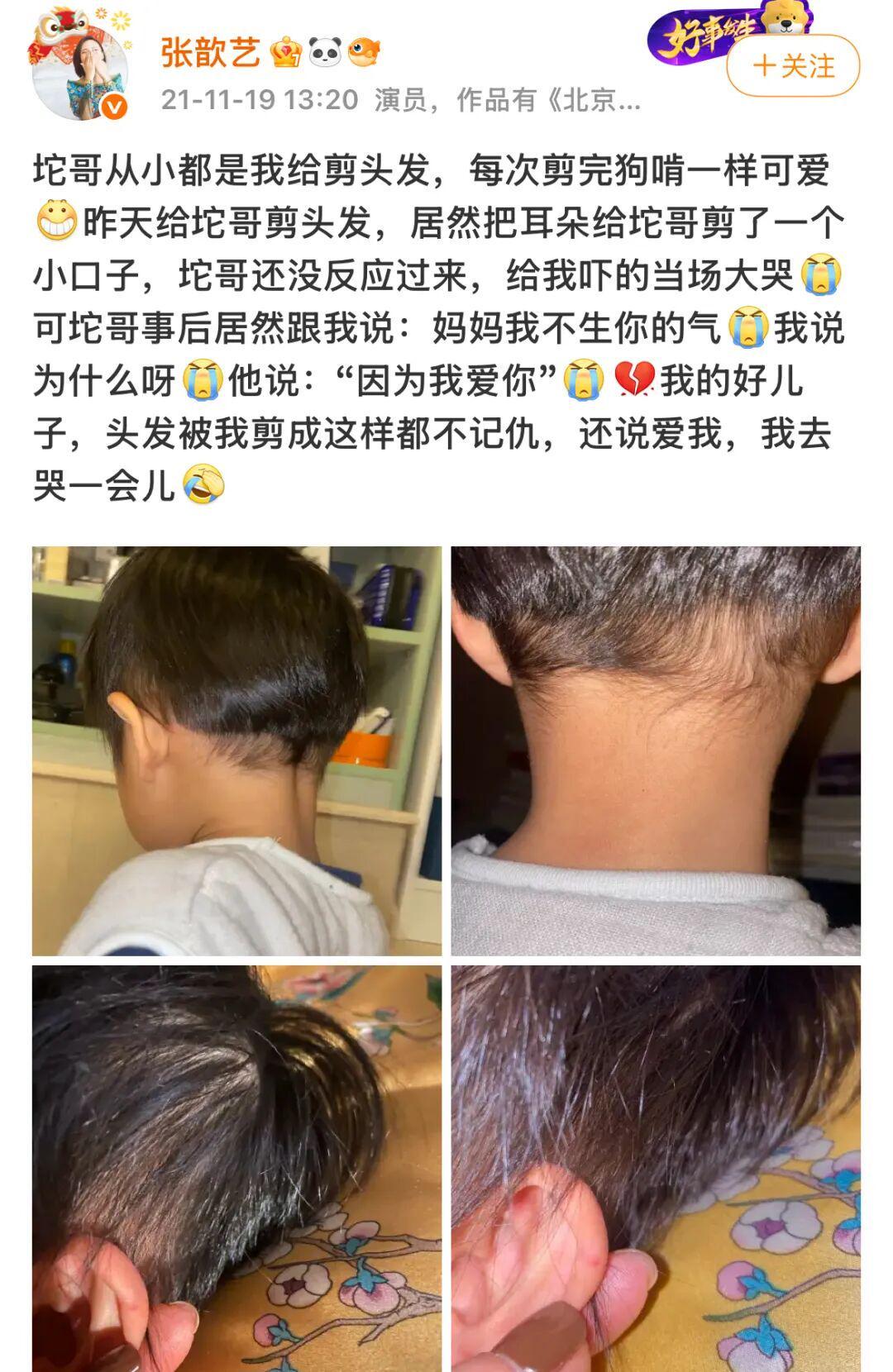
Task: View photo of the neck hairline
Action: tap(655, 750)
